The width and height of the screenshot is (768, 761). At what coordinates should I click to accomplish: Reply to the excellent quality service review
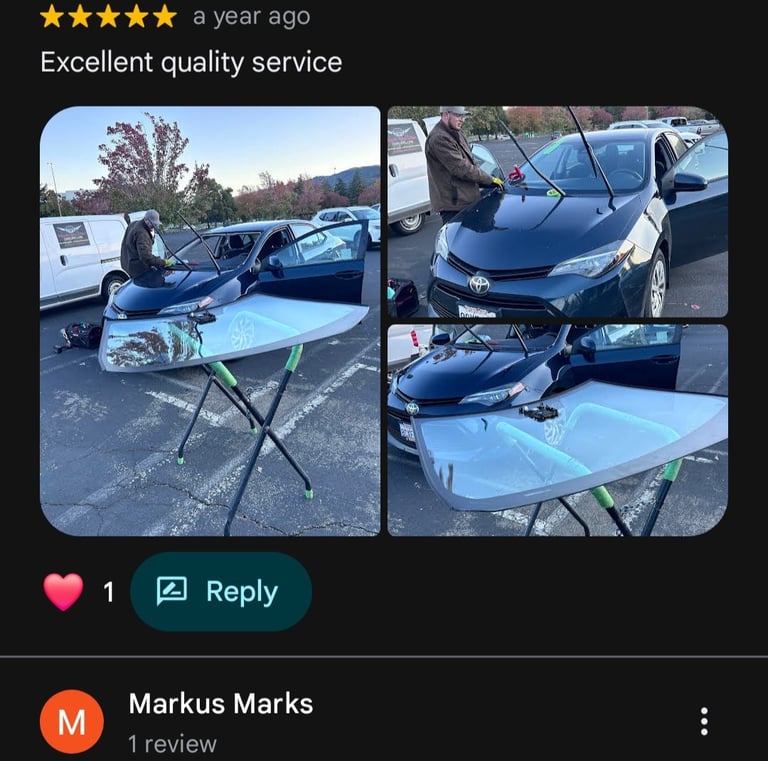coord(221,592)
